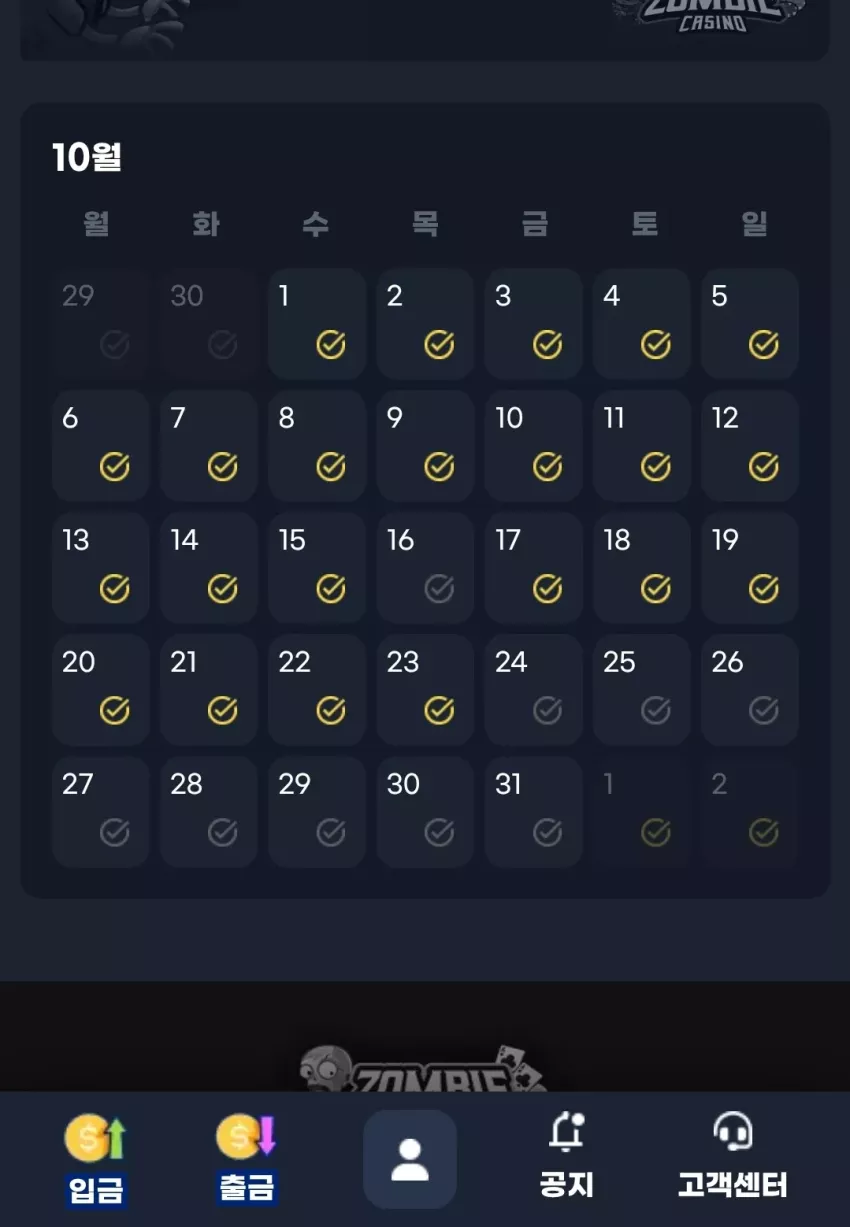Open the 출금 withdrawal button

pyautogui.click(x=246, y=1159)
